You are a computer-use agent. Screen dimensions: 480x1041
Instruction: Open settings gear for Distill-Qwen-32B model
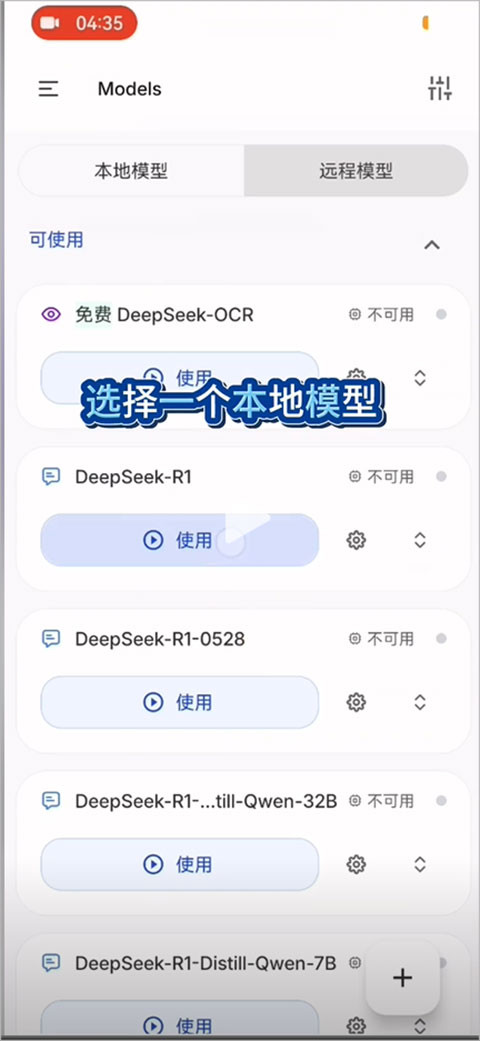pos(357,864)
